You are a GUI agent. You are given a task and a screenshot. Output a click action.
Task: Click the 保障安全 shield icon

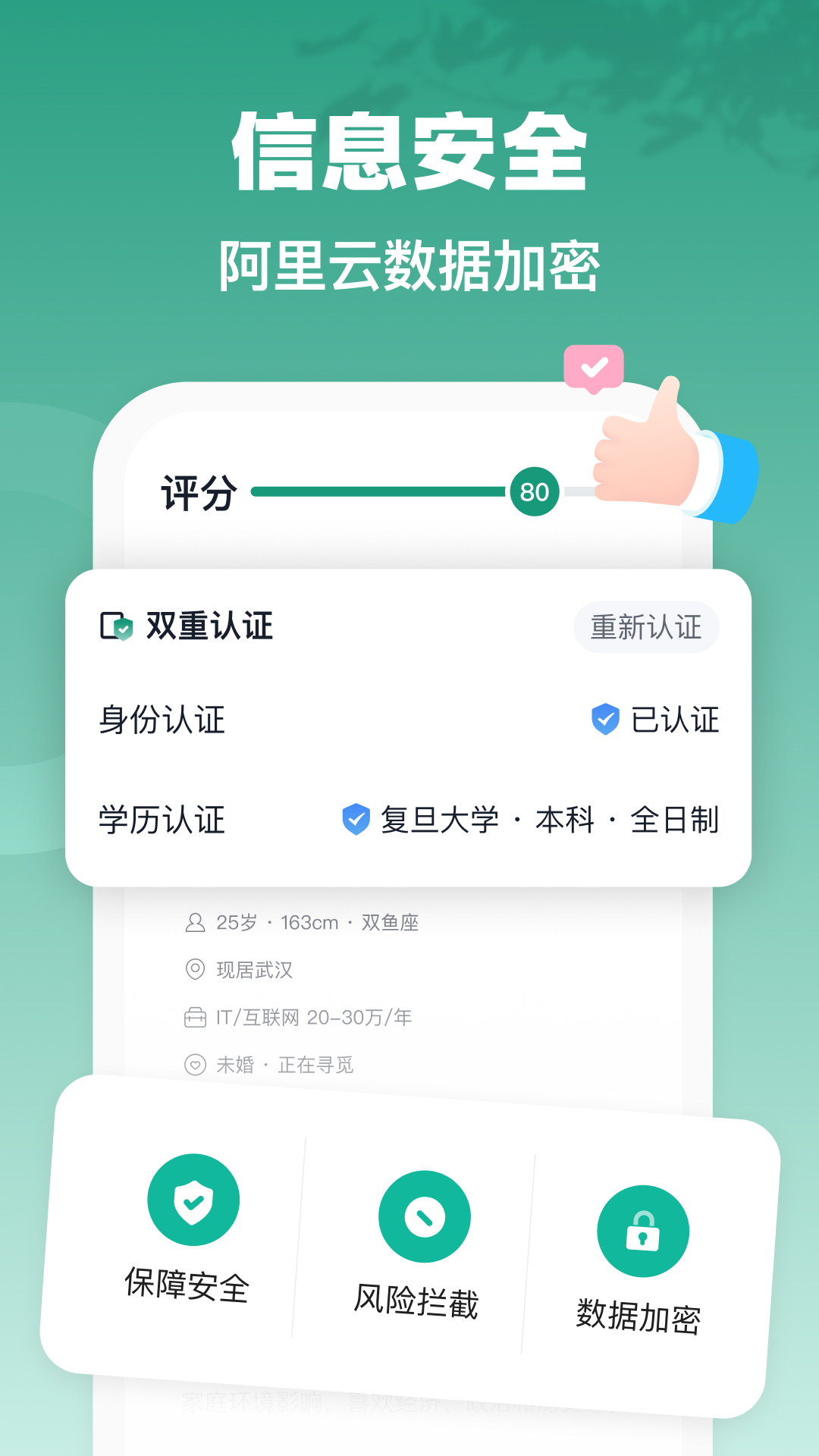tap(194, 1202)
